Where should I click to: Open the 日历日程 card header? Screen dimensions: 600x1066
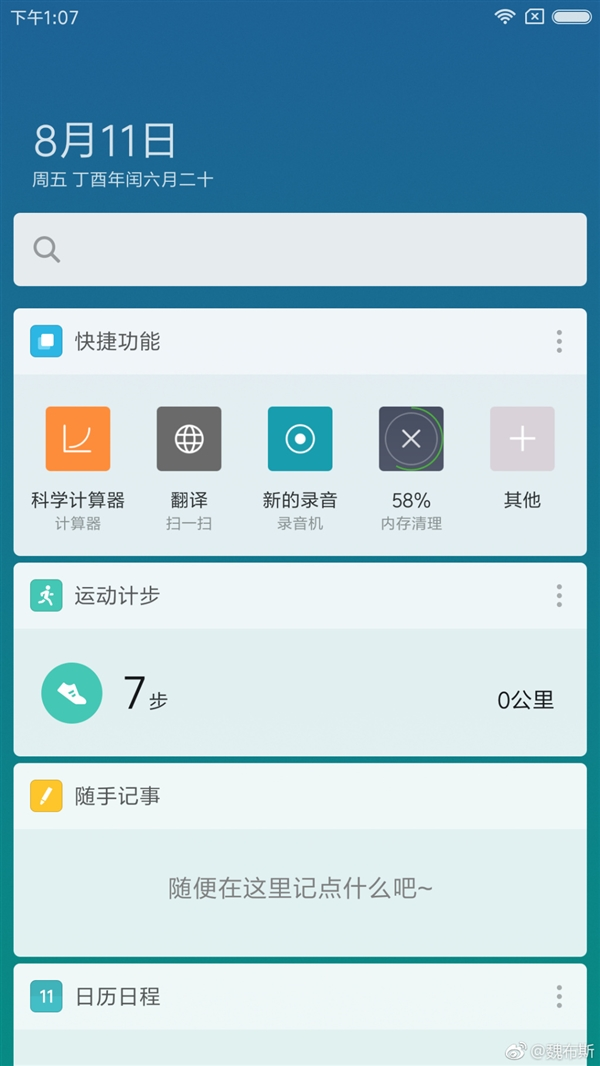(118, 996)
